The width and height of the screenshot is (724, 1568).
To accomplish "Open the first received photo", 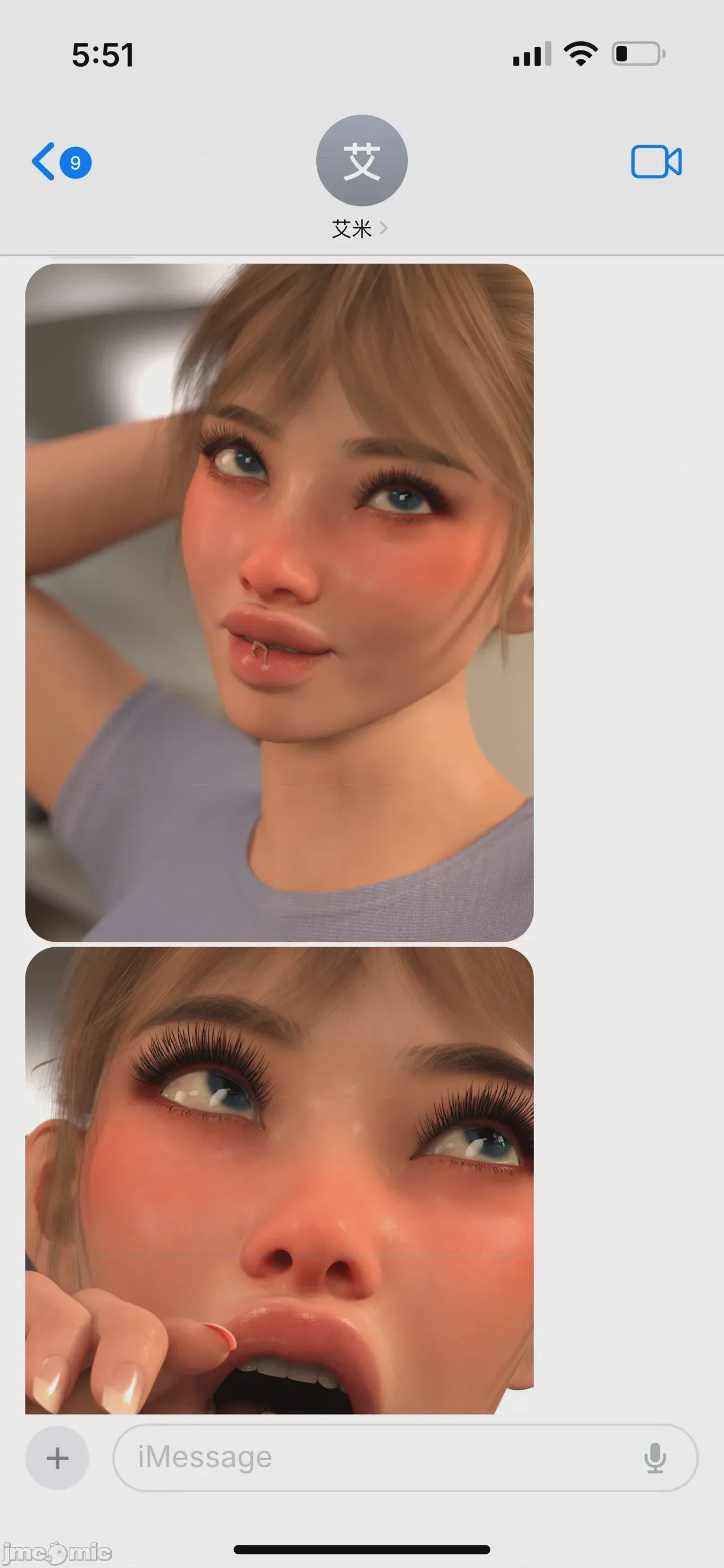I will (279, 602).
